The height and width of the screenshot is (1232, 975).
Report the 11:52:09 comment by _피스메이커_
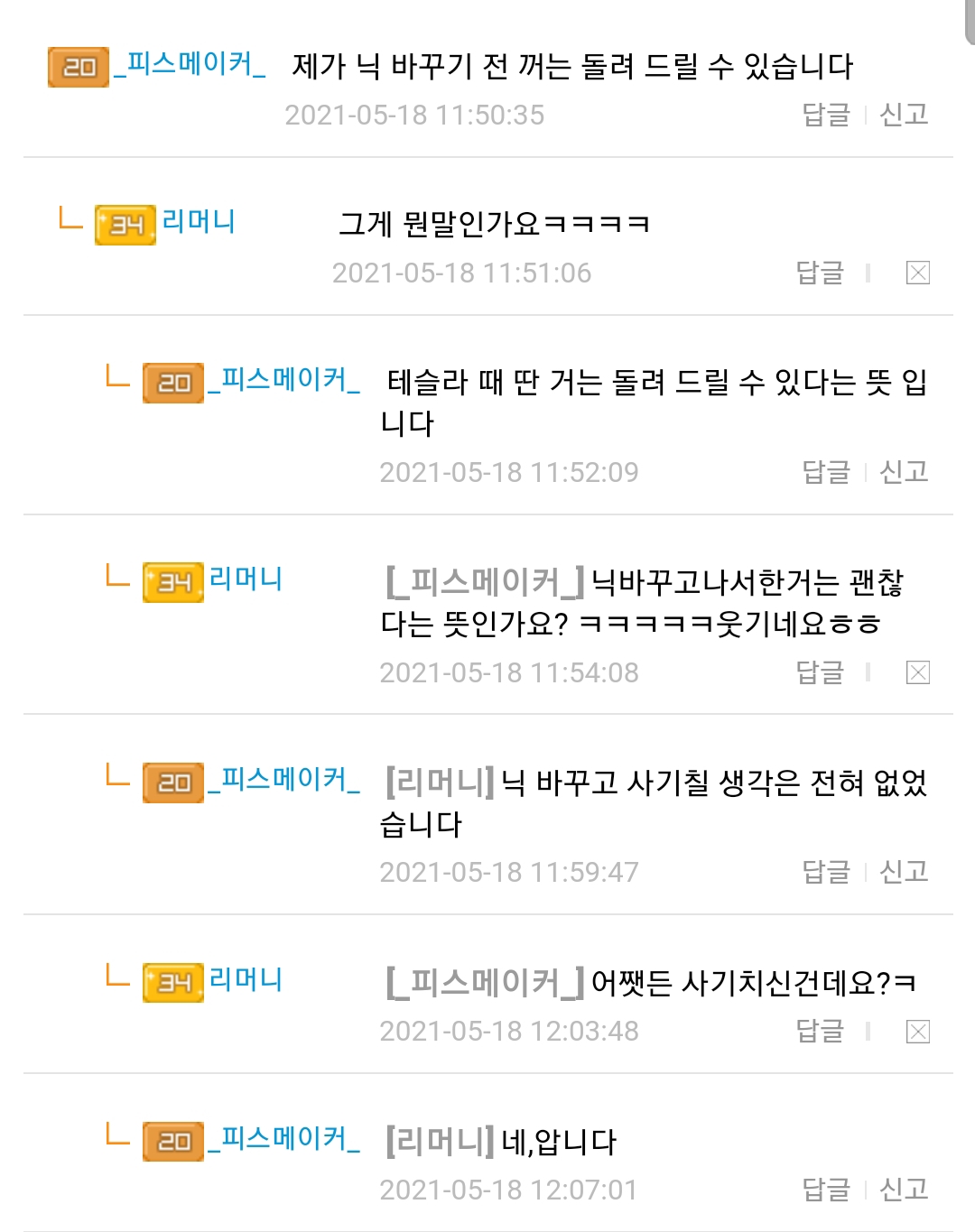pyautogui.click(x=904, y=472)
